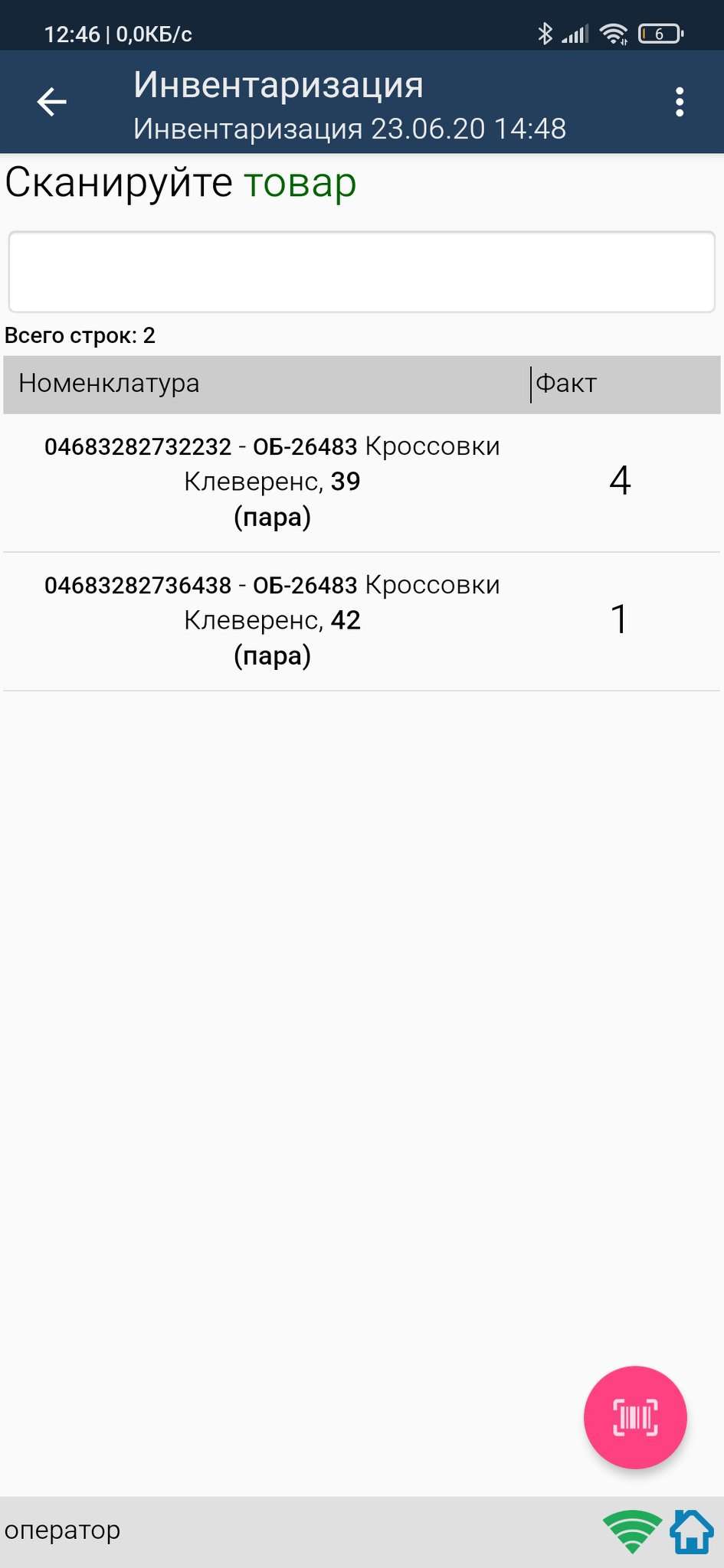This screenshot has height=1568, width=724.
Task: Go to home via the house icon
Action: point(692,1532)
